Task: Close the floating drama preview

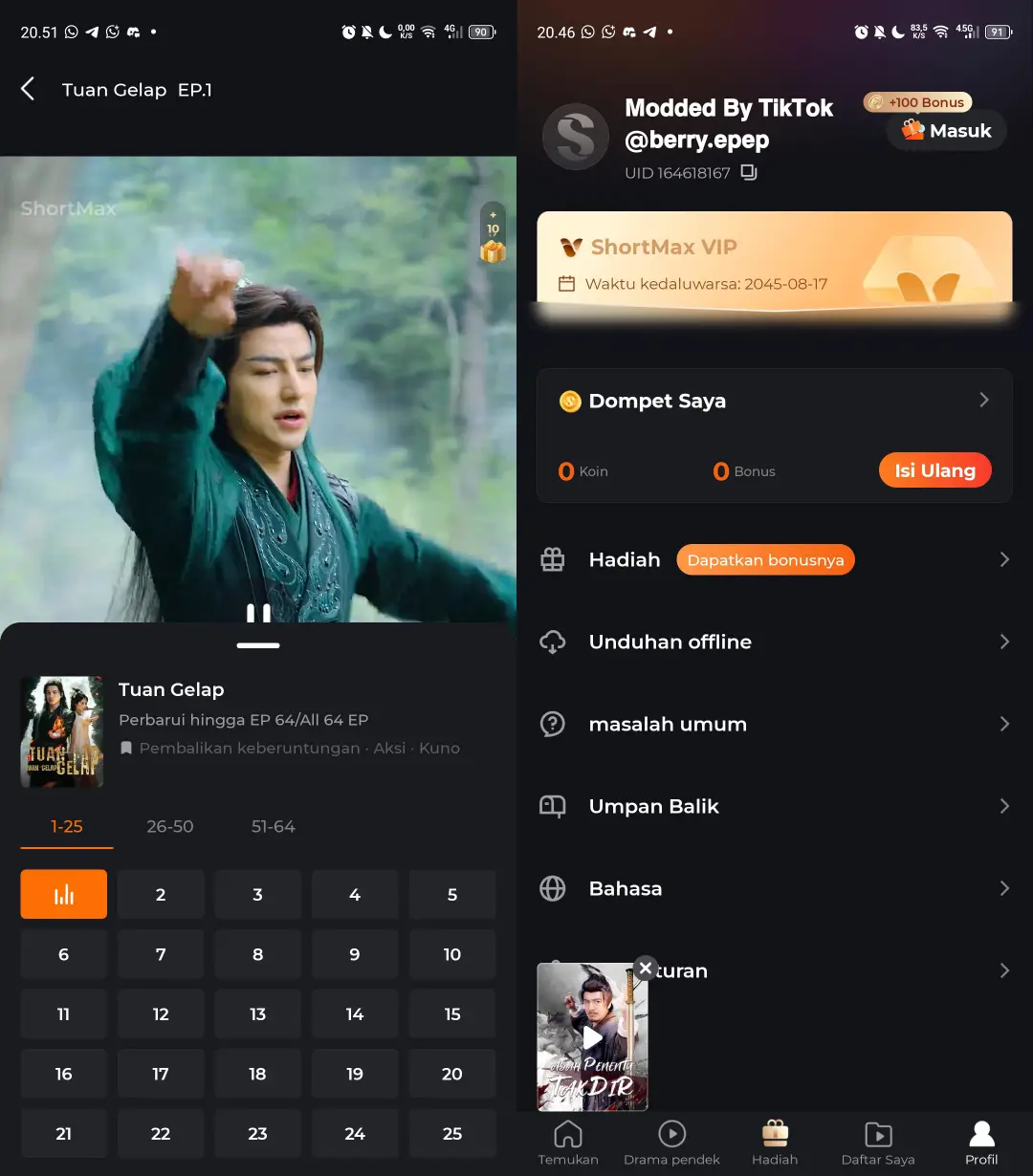Action: 646,969
